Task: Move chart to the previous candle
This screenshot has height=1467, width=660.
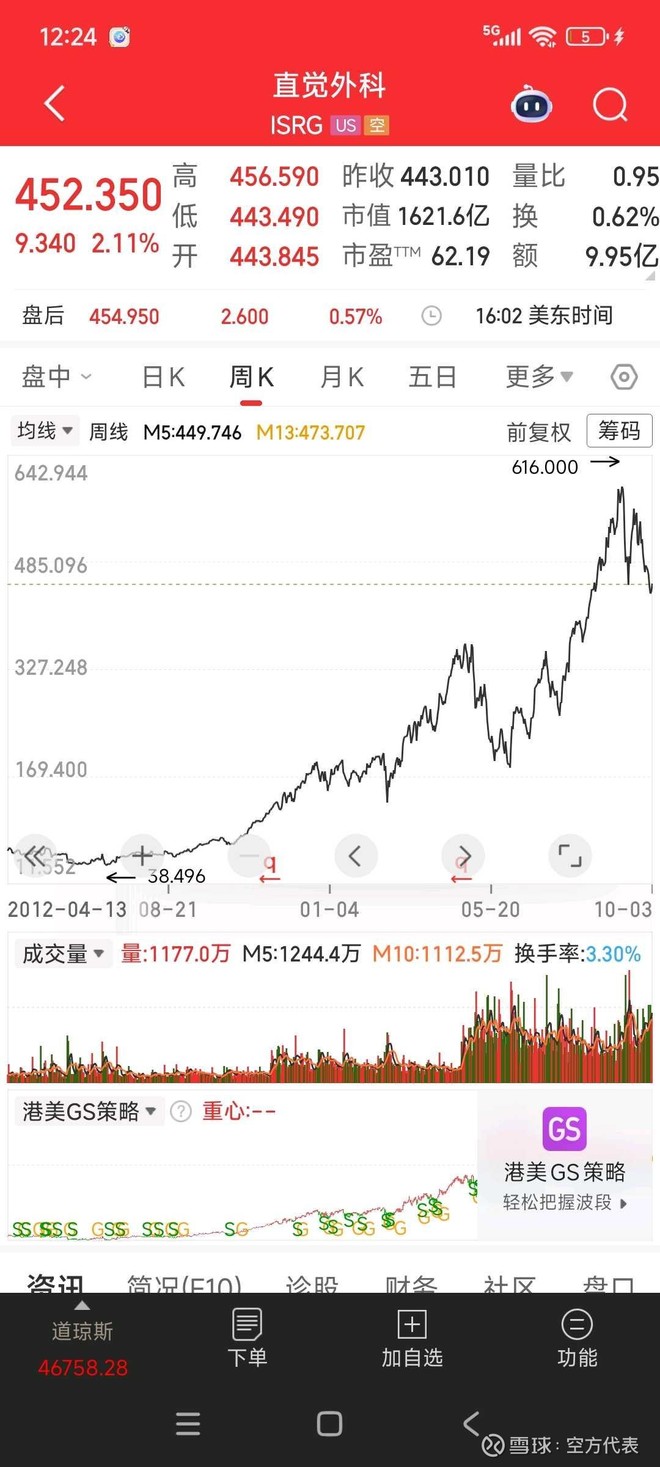Action: [x=354, y=856]
